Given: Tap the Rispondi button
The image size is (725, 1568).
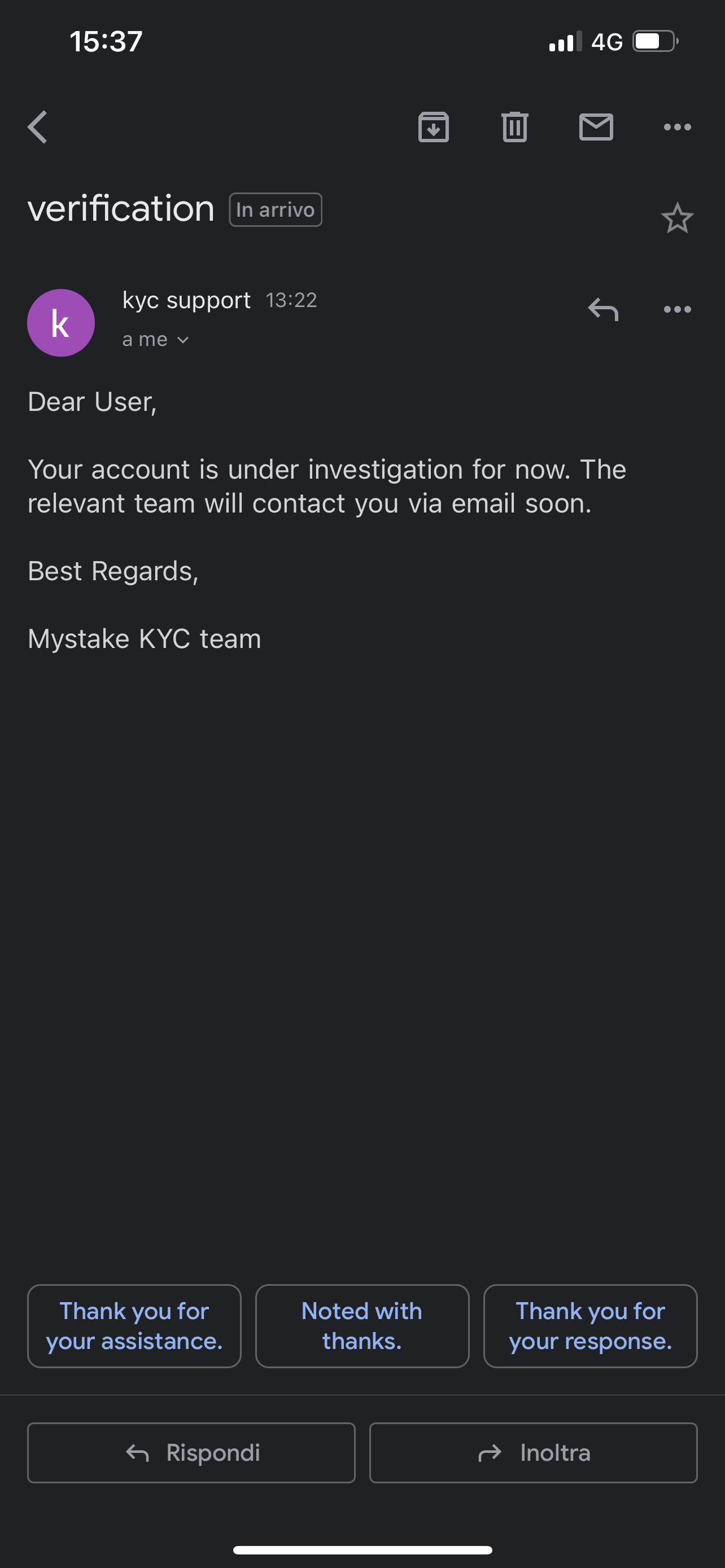Looking at the screenshot, I should click(191, 1452).
